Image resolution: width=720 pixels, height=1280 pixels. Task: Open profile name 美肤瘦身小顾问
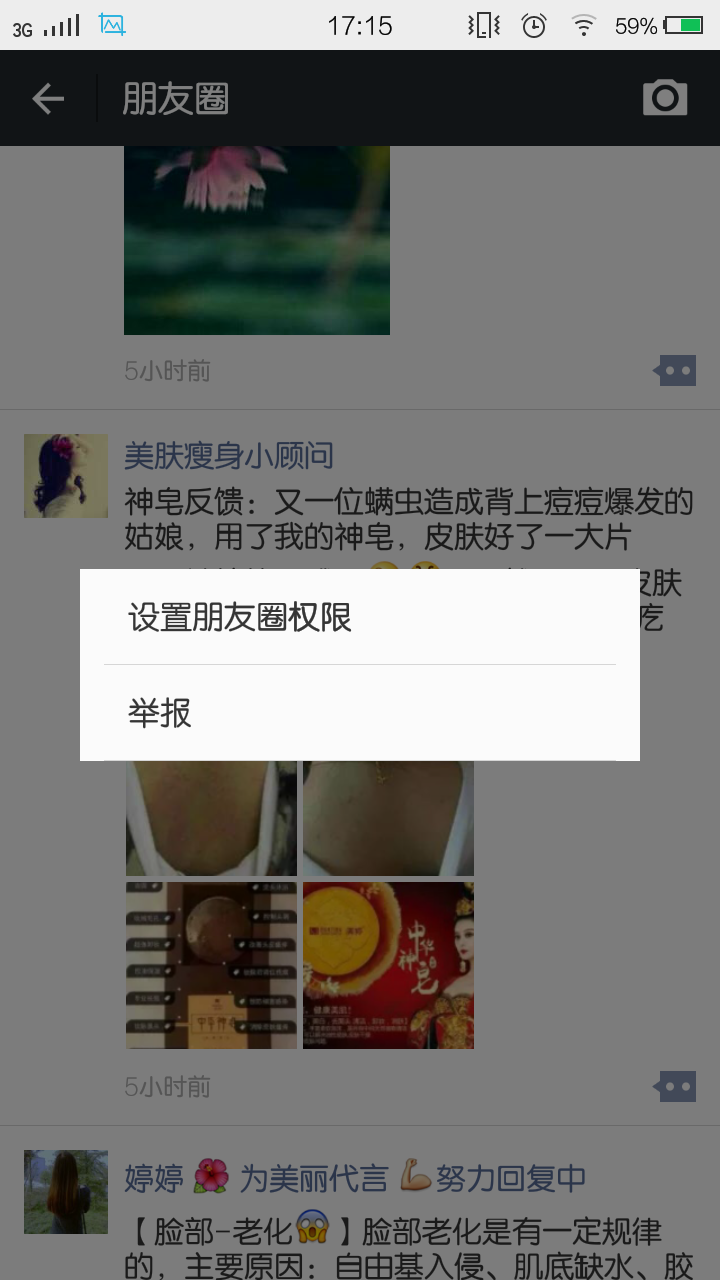229,456
